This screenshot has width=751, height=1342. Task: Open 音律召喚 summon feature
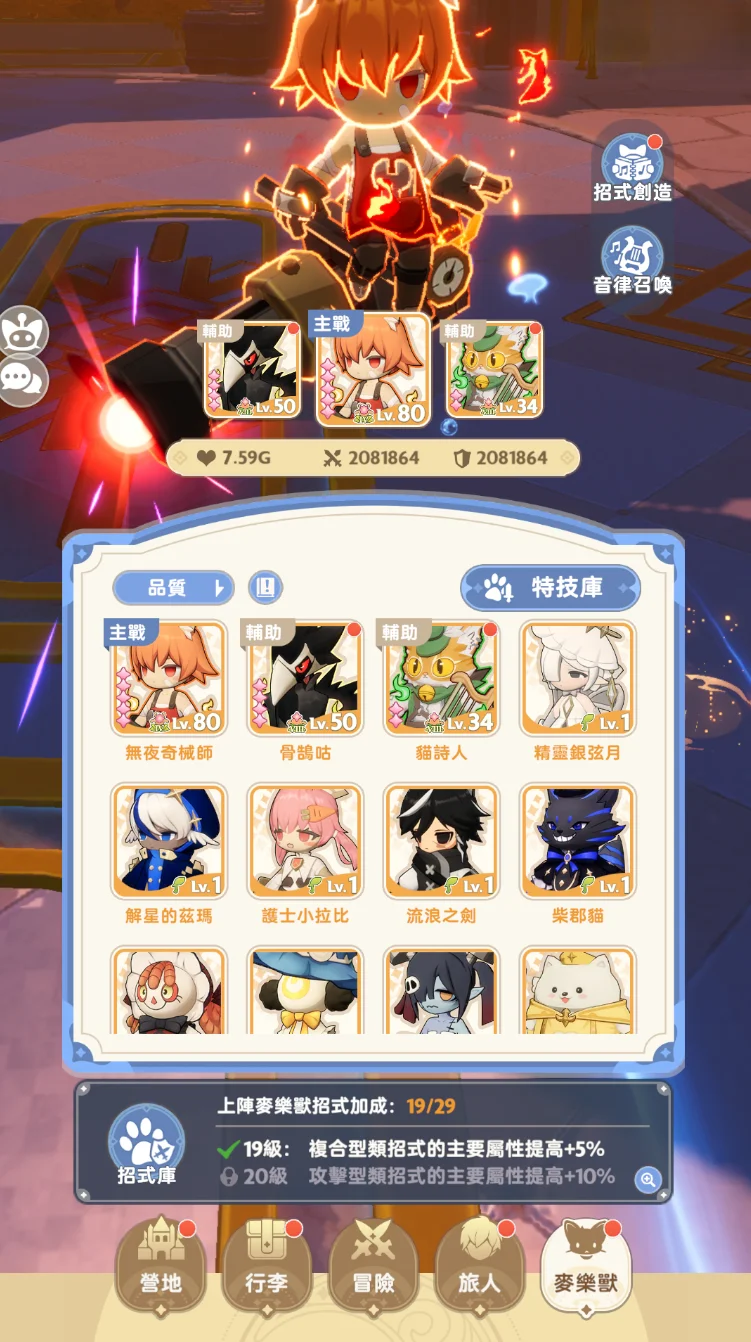632,259
